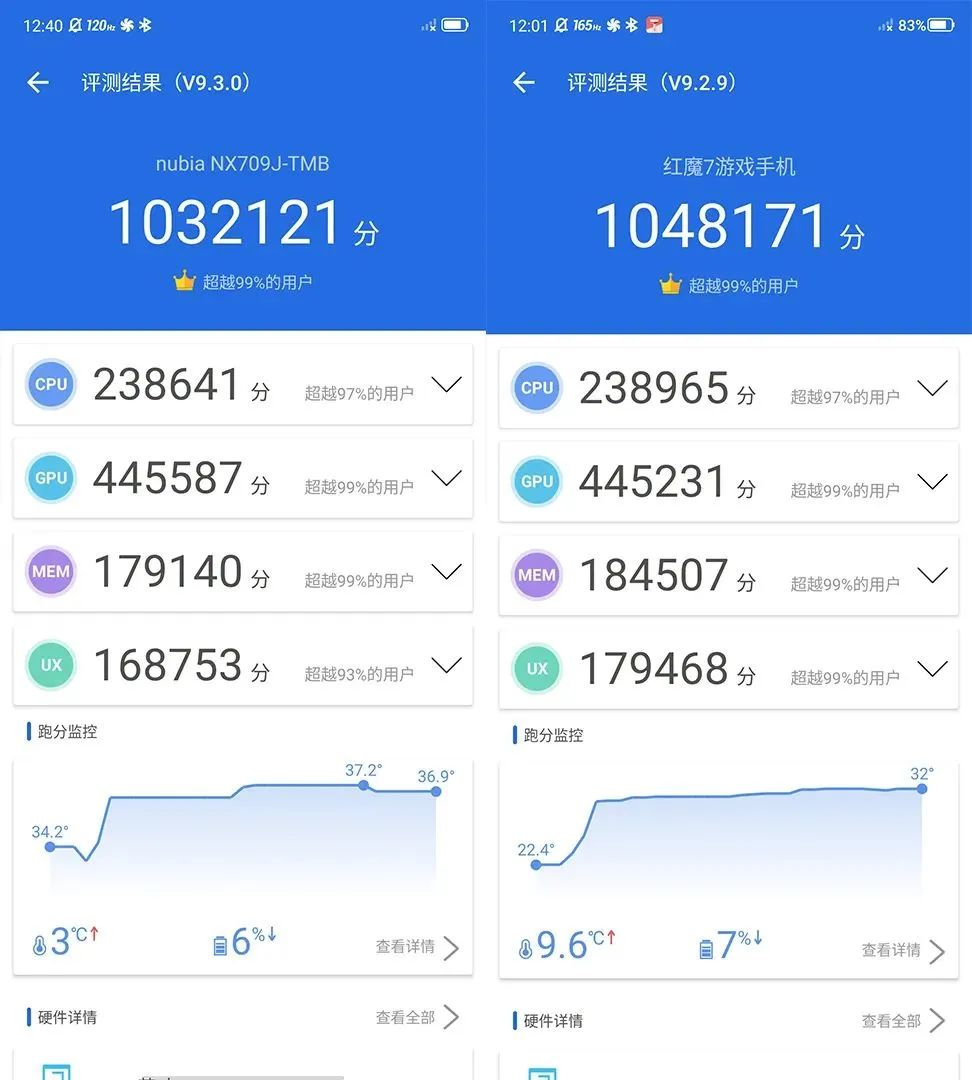Click the CPU icon on the 红魔7 result
The image size is (972, 1080).
[537, 389]
